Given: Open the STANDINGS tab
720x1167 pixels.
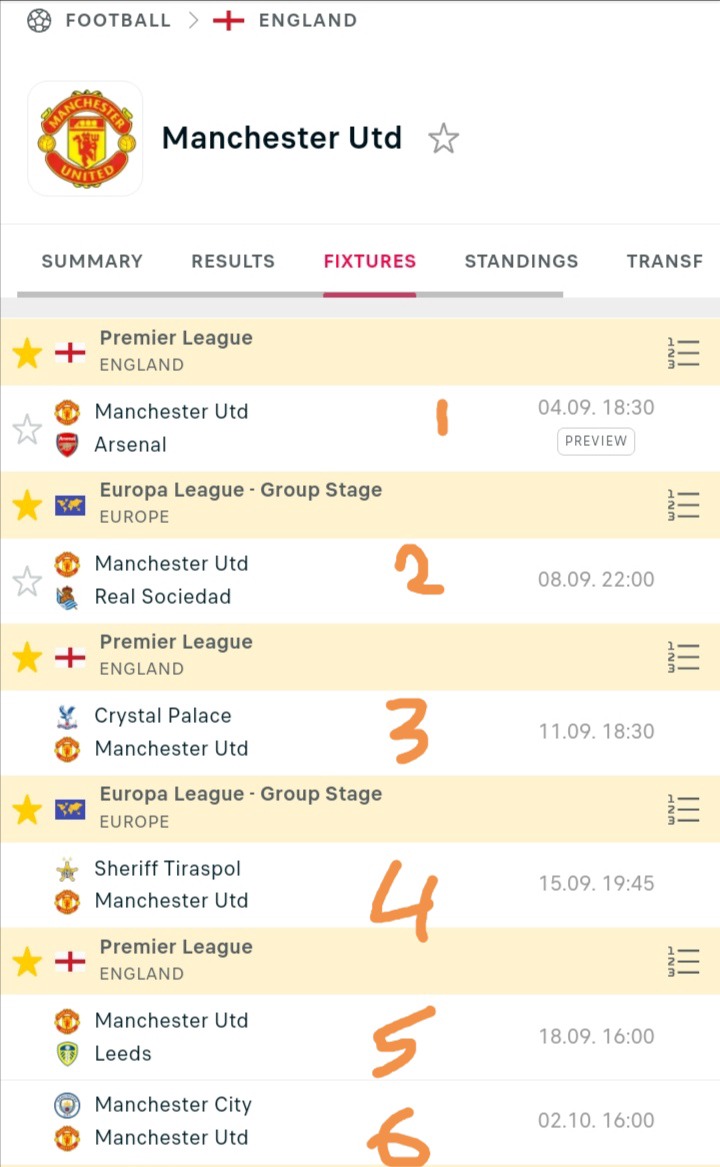Looking at the screenshot, I should tap(521, 261).
